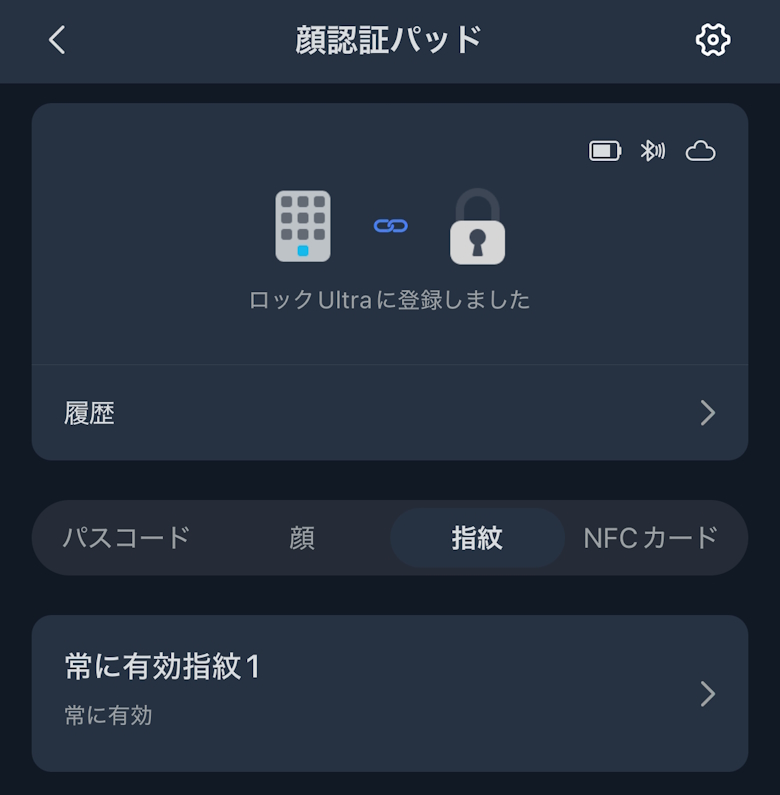Select the 指紋 tab
The image size is (780, 795).
[477, 538]
